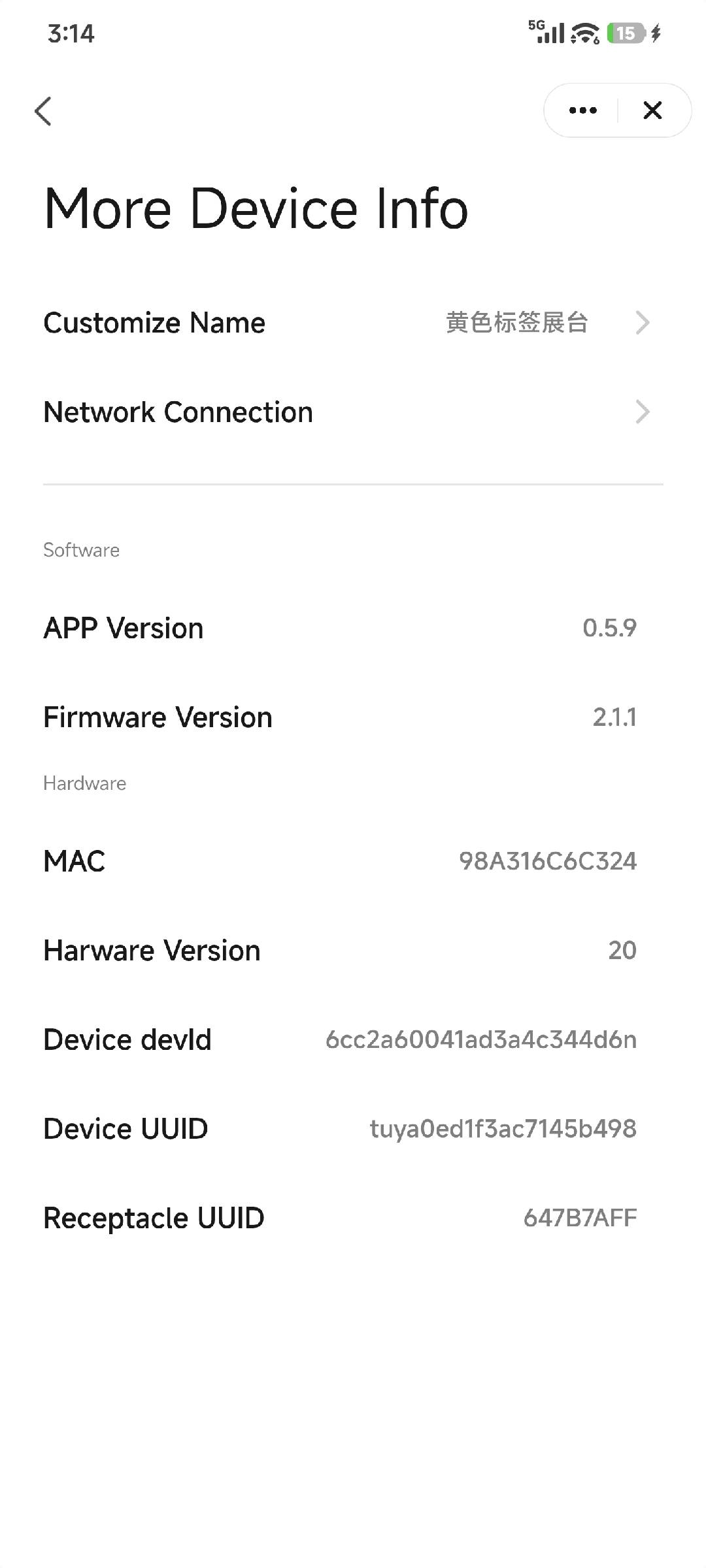
Task: Open the three-dot more options menu
Action: (582, 110)
